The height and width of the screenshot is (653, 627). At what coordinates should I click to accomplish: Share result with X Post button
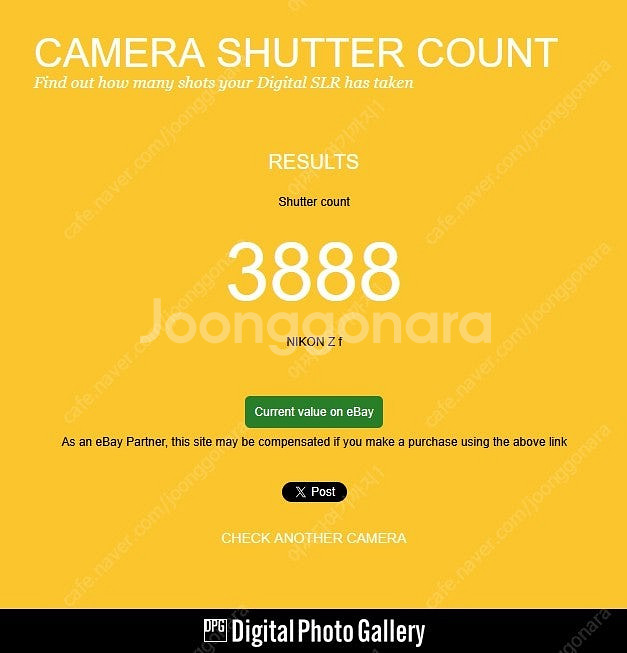[x=314, y=492]
